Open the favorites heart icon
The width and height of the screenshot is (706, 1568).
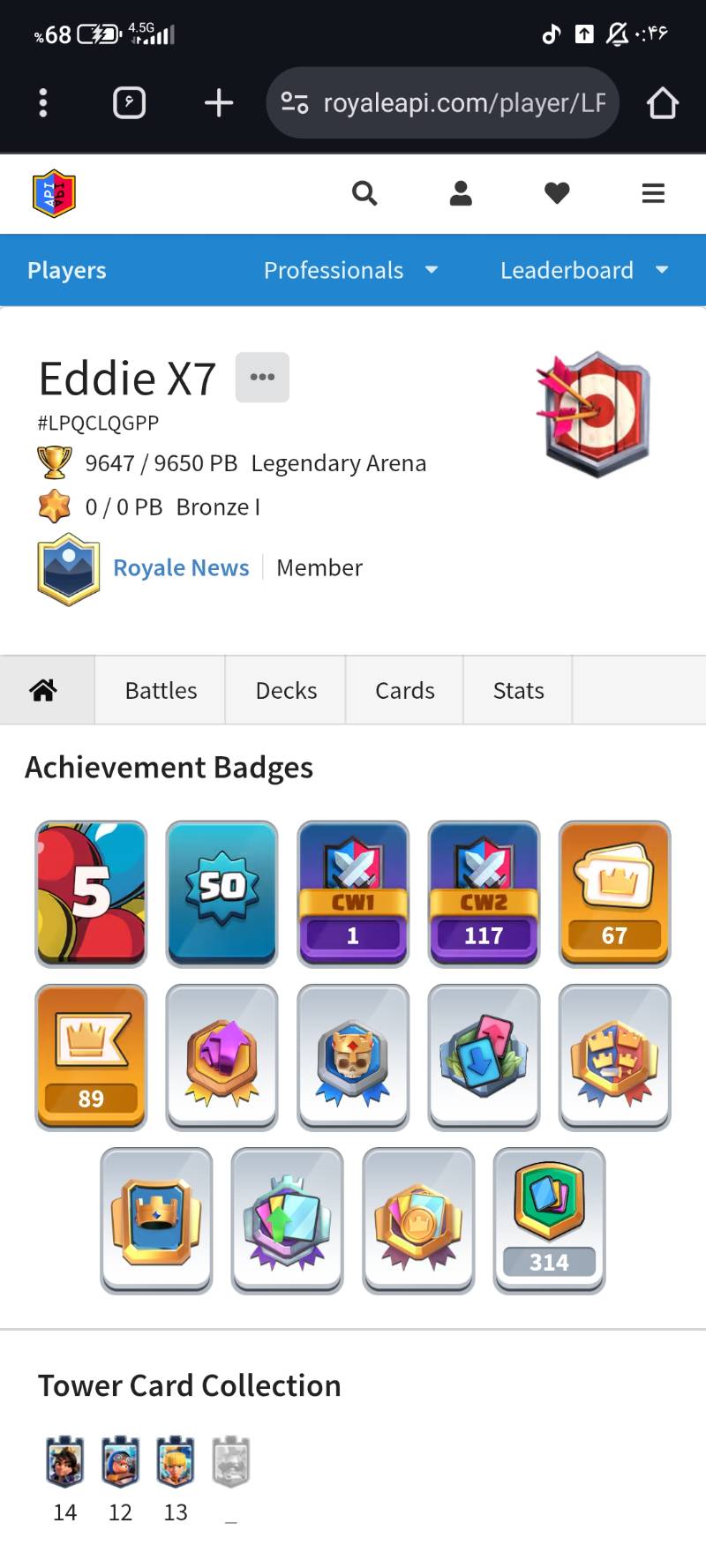click(x=557, y=193)
